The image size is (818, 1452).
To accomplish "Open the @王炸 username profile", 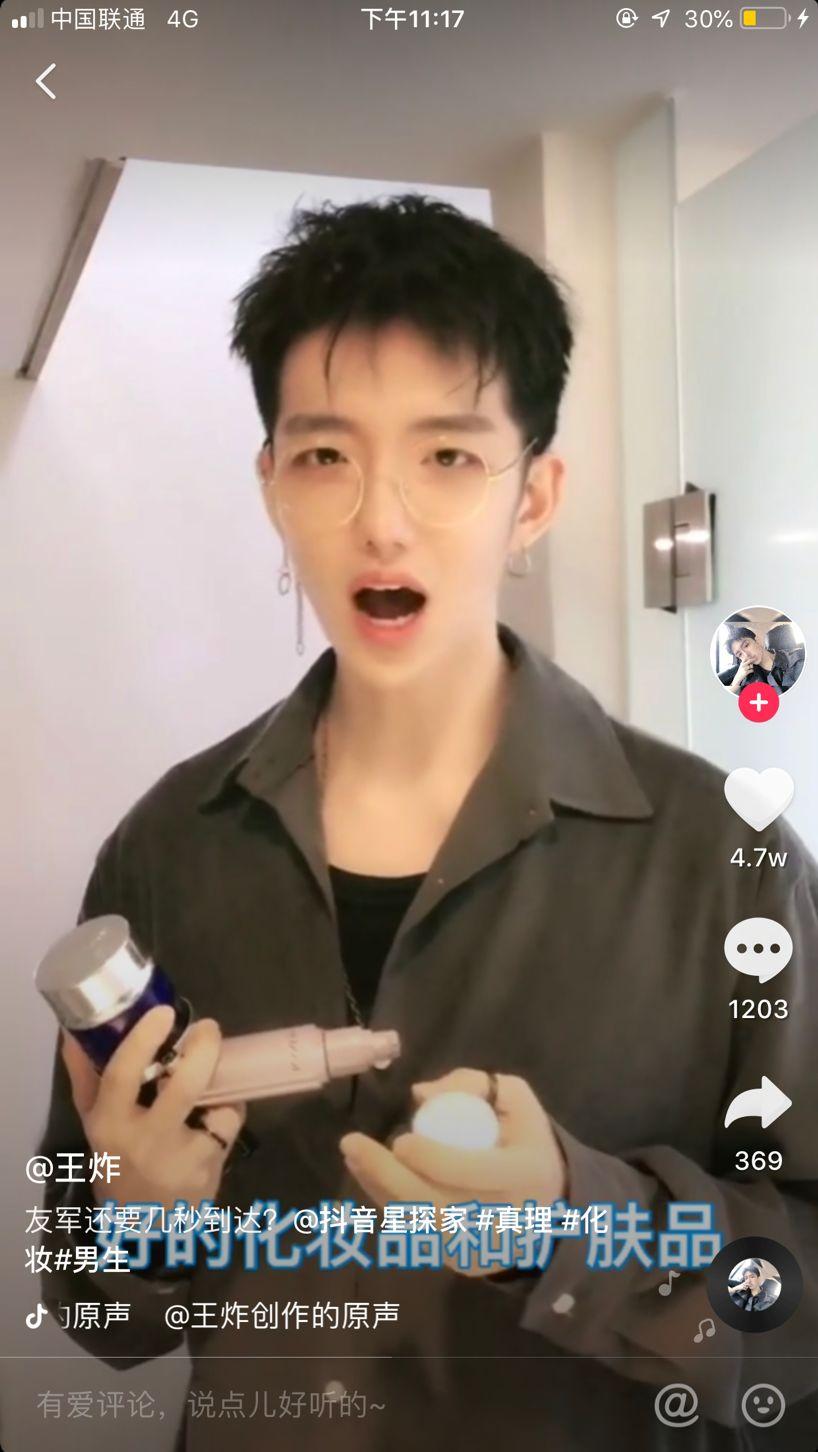I will point(72,1168).
